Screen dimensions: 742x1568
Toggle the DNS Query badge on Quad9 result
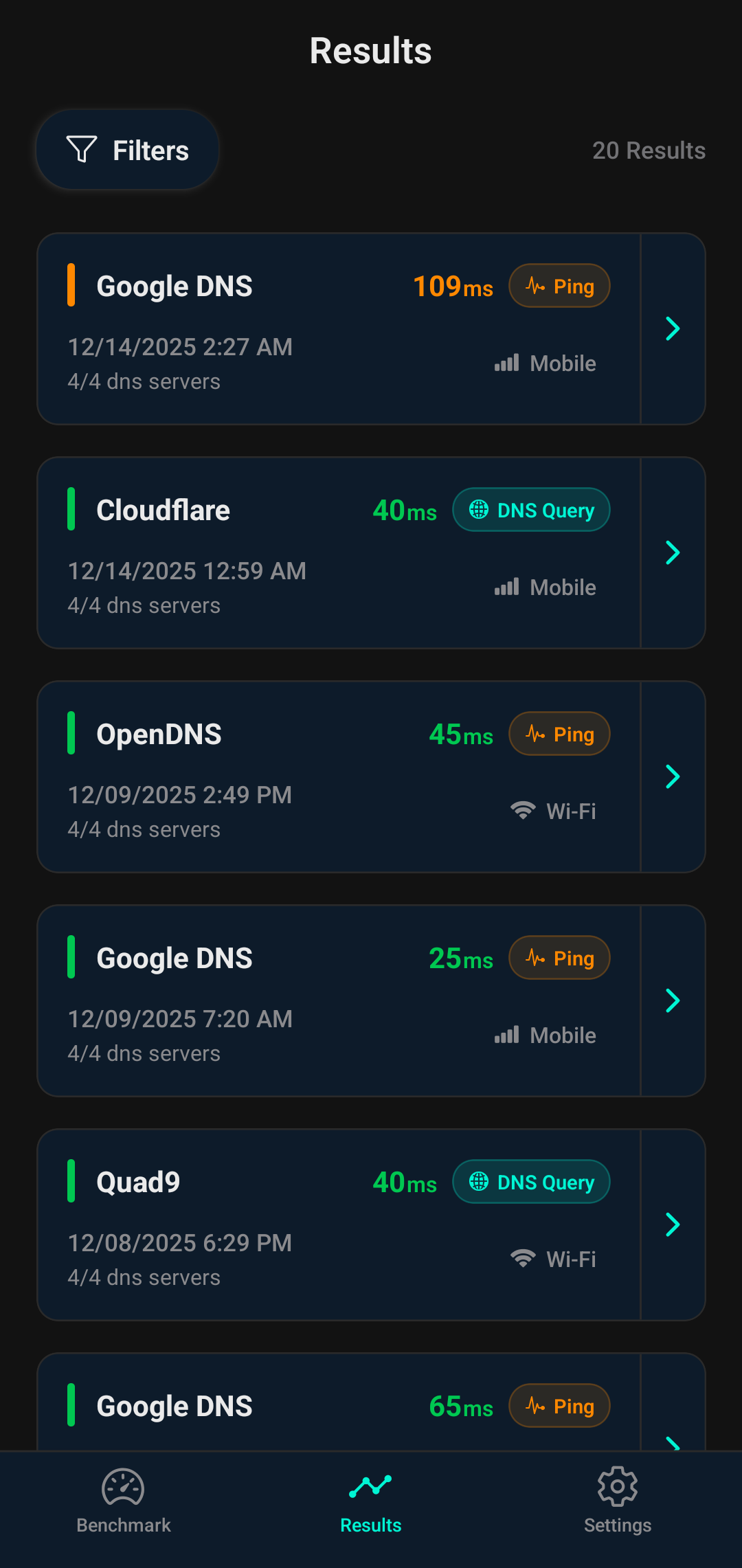531,1182
